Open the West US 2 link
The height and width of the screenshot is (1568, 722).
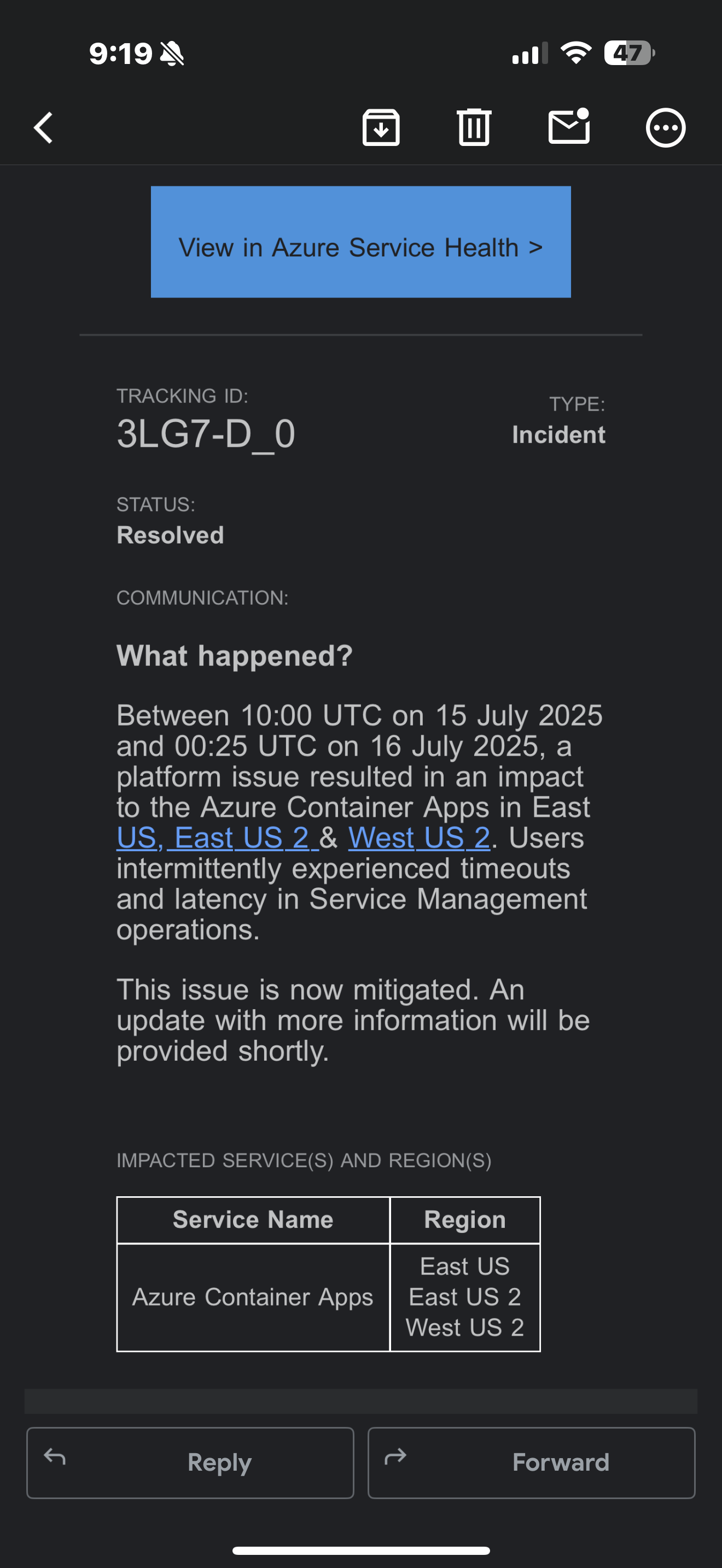(x=418, y=837)
